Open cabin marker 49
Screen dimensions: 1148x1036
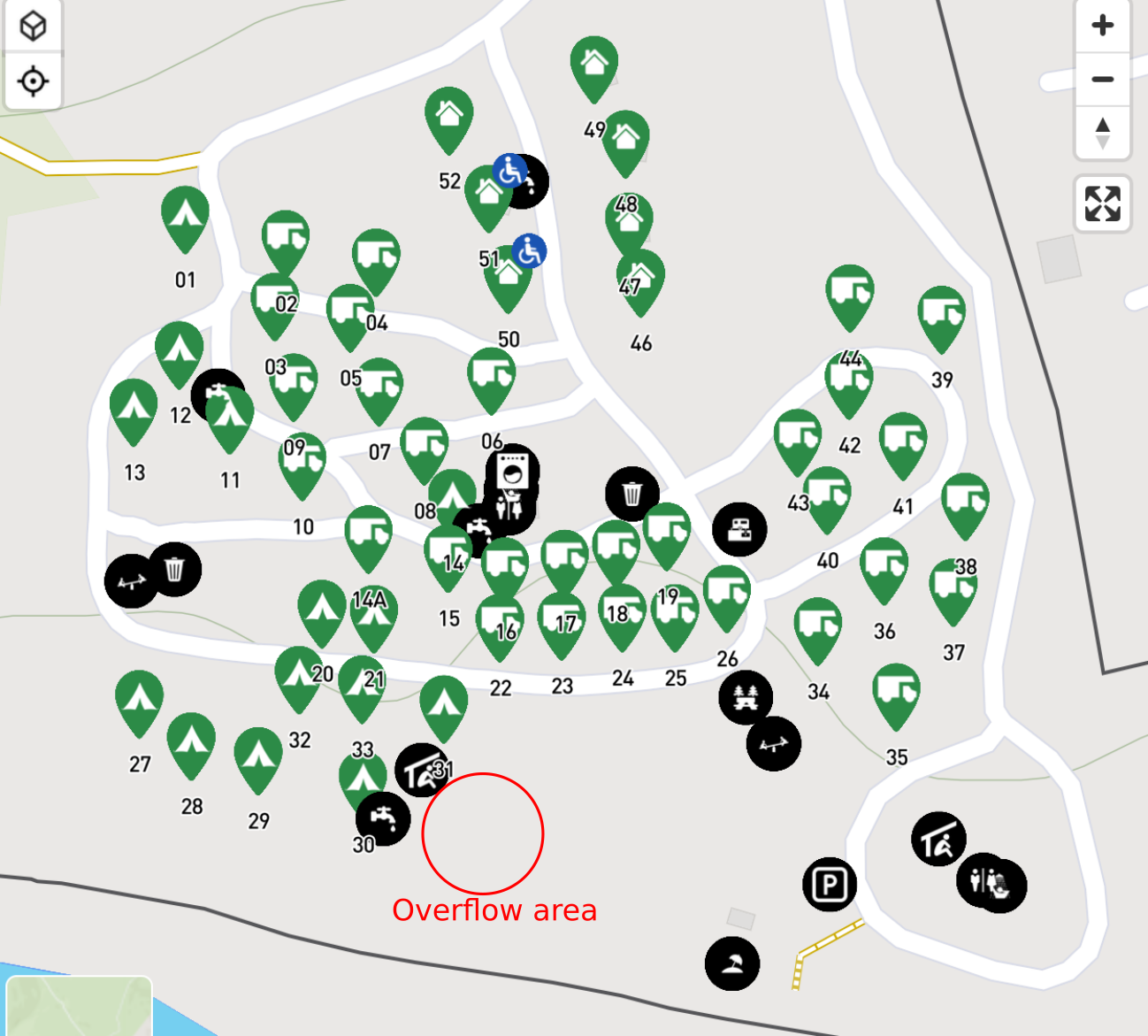[593, 65]
